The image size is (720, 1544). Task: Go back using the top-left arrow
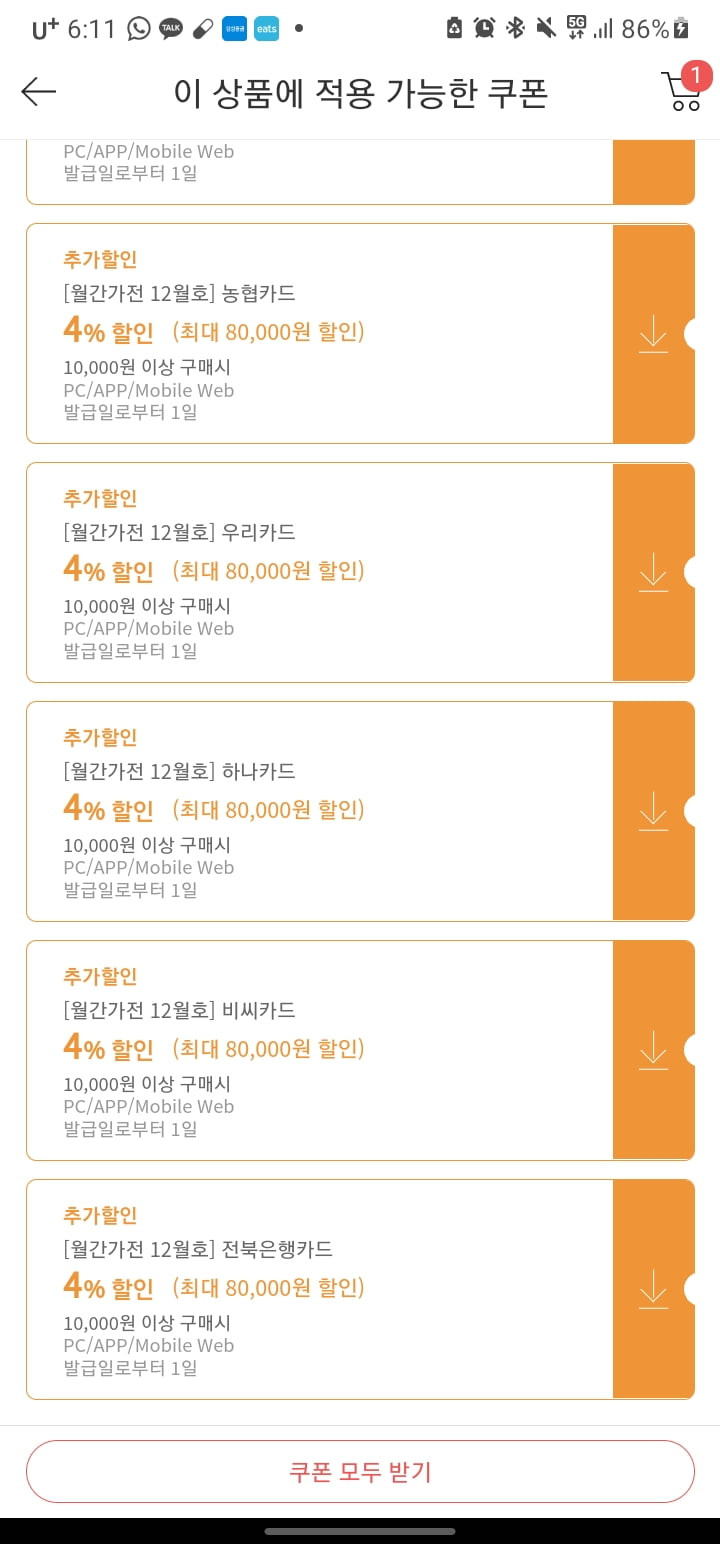(x=38, y=92)
